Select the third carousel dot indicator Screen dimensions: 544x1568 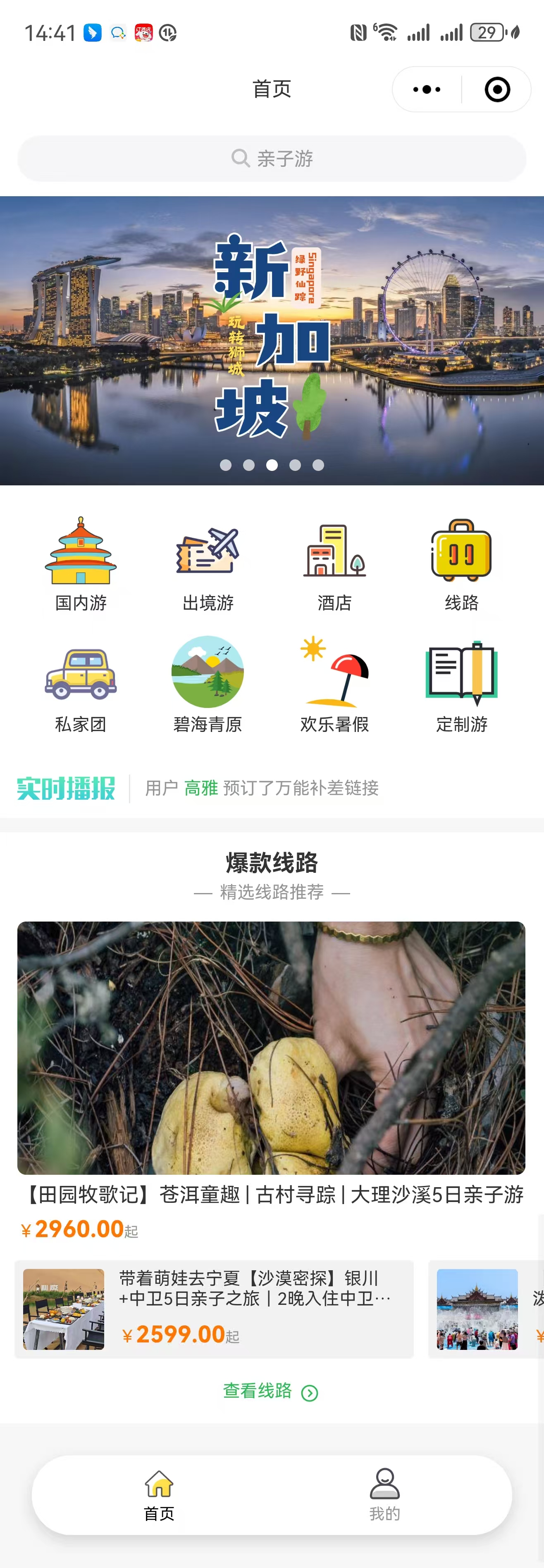pos(272,465)
